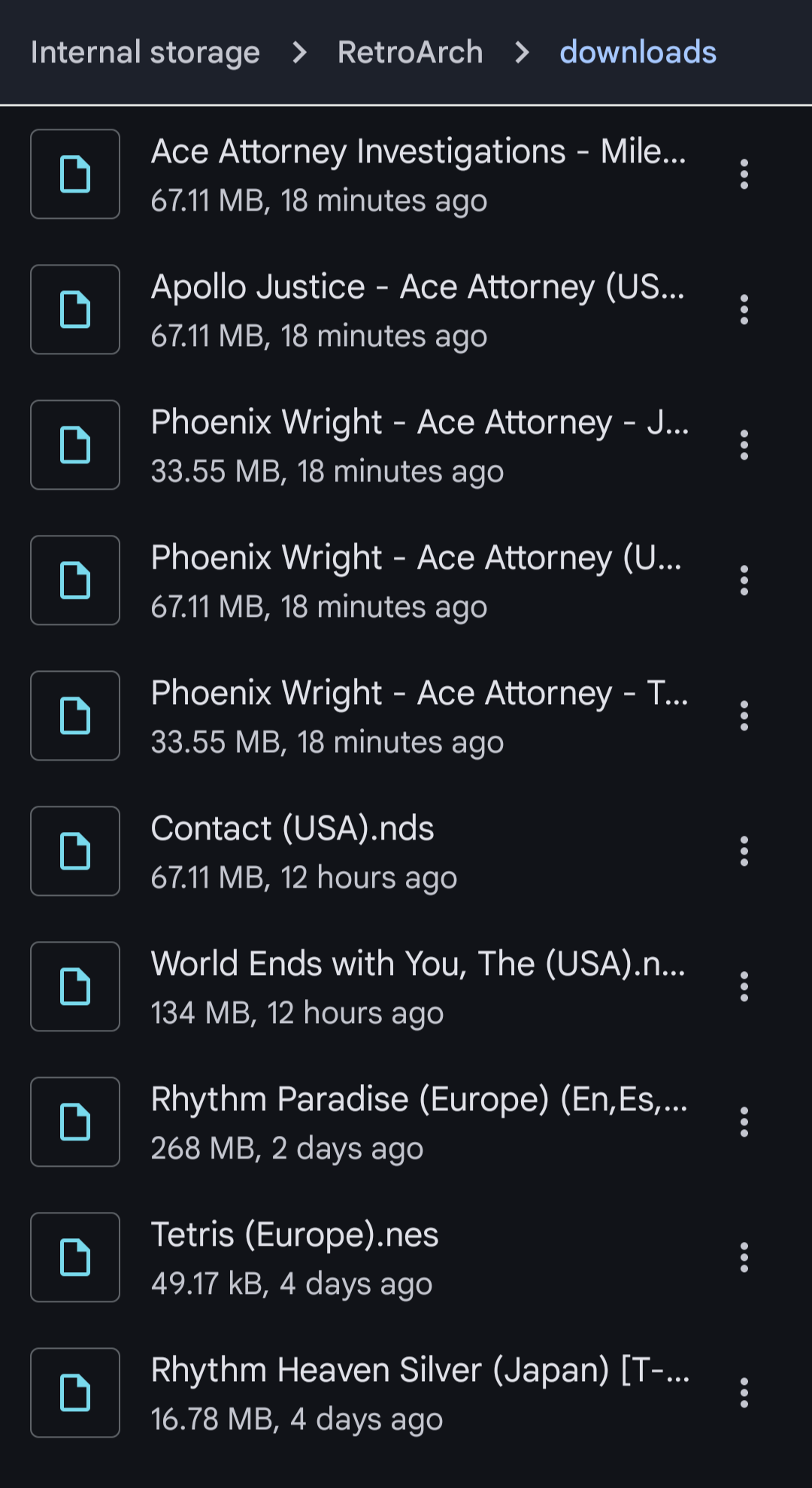This screenshot has height=1488, width=812.
Task: Open options for Rhythm Paradise file
Action: (744, 1122)
